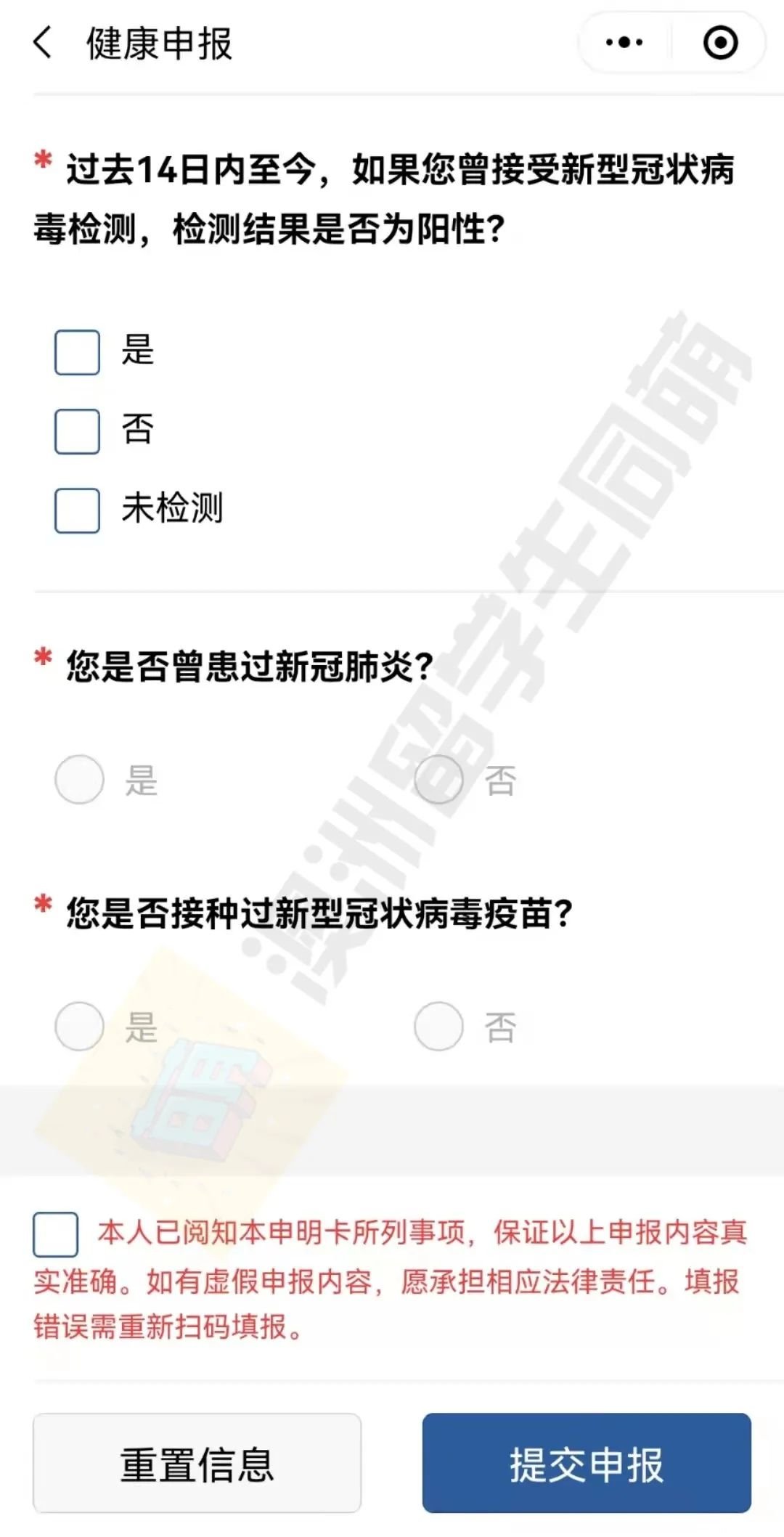Viewport: 784px width, 1537px height.
Task: Select 是 for 曾患过新冠肺炎
Action: (x=80, y=779)
